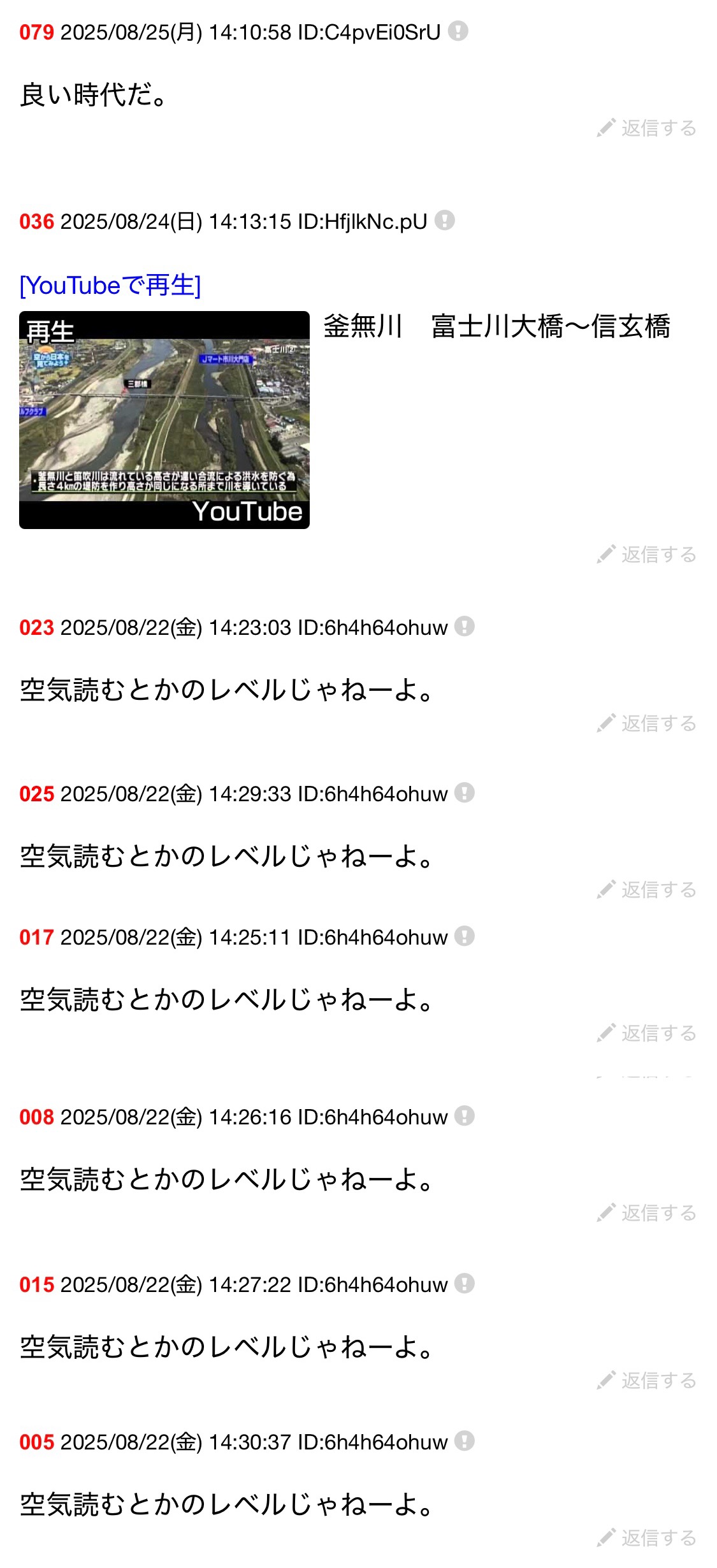Tap the report icon next to post 015
The height and width of the screenshot is (1568, 717).
(x=465, y=1284)
